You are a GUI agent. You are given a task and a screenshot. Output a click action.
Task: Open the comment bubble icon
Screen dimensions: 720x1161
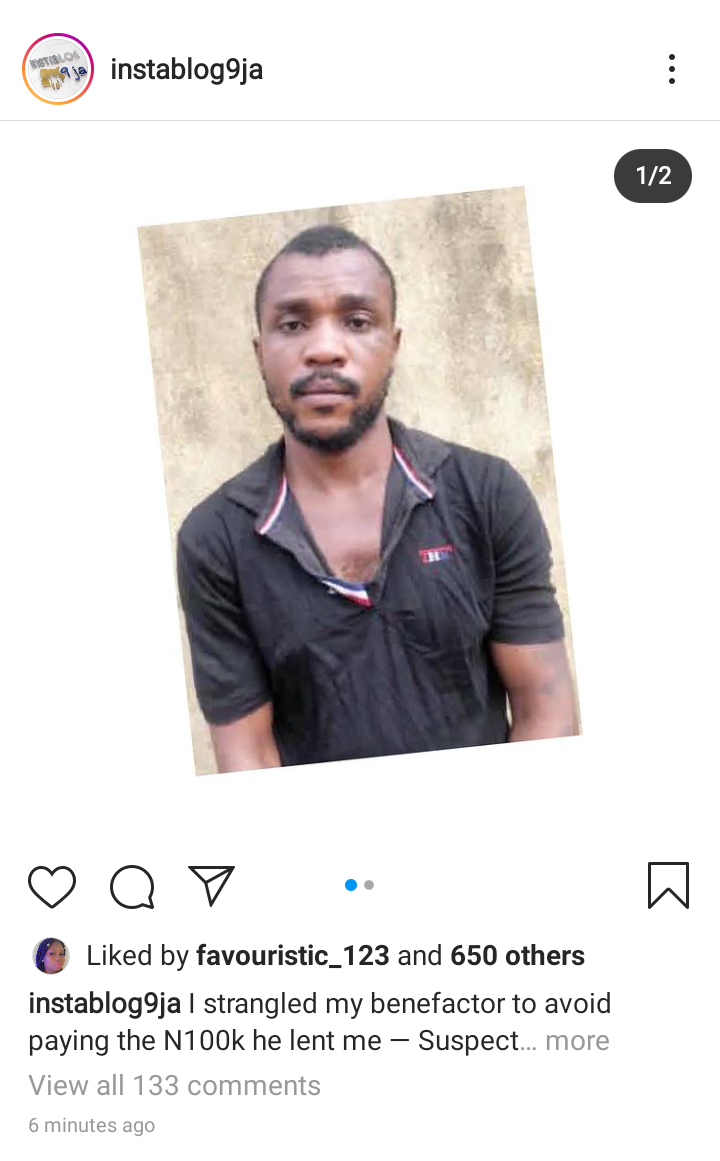tap(133, 886)
